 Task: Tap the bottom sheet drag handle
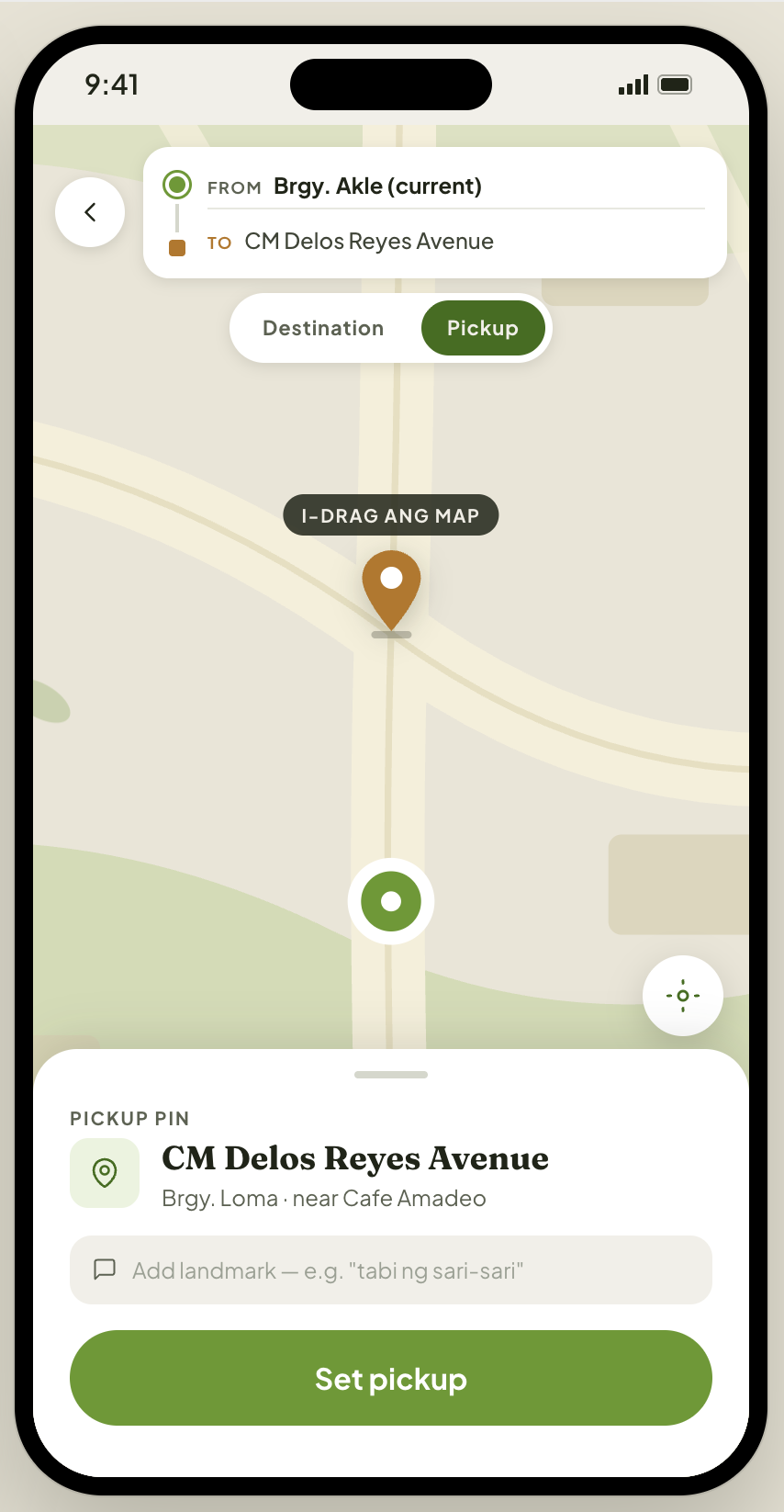pyautogui.click(x=391, y=1075)
